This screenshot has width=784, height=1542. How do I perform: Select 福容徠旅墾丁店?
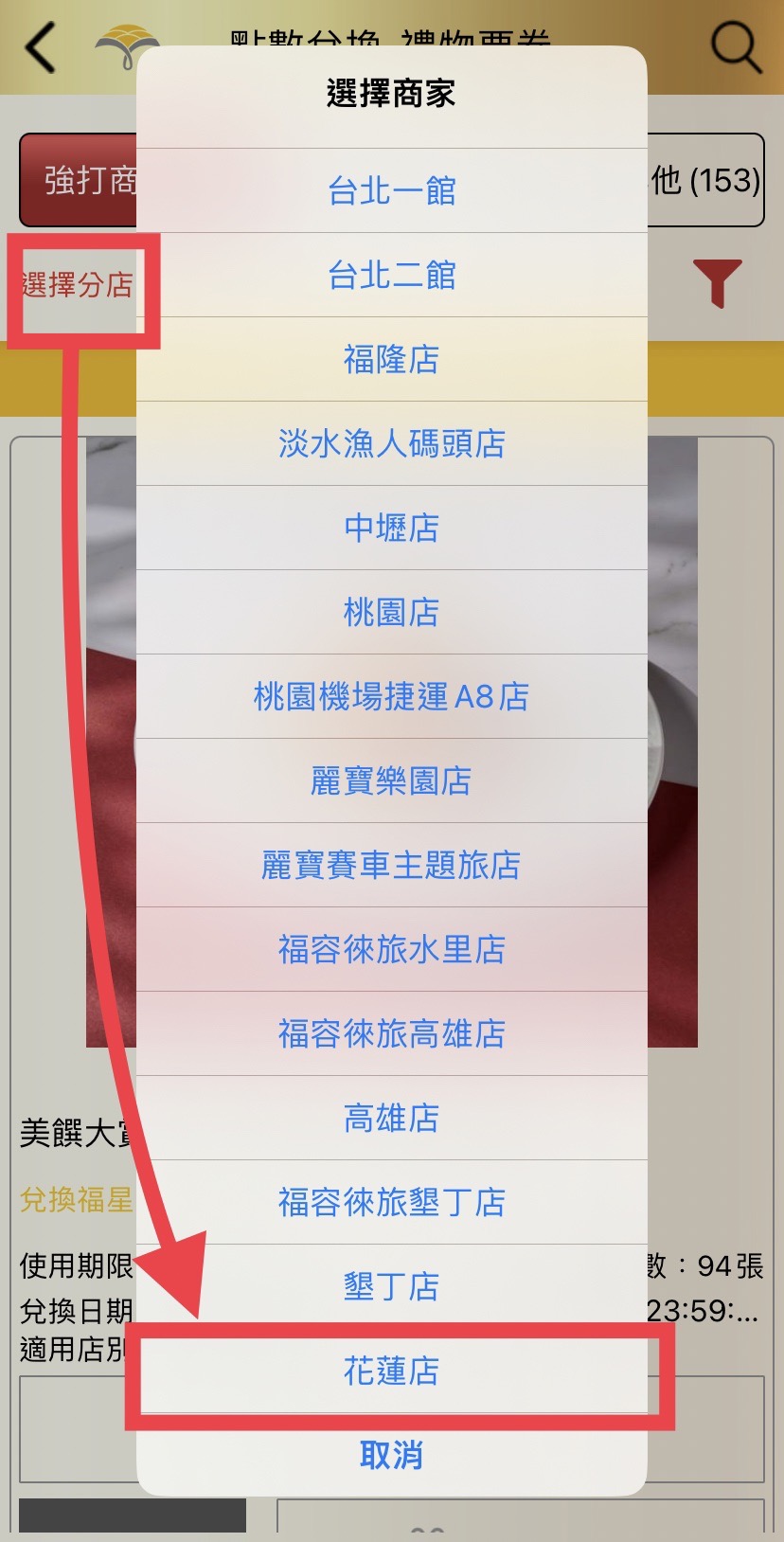(x=391, y=1202)
